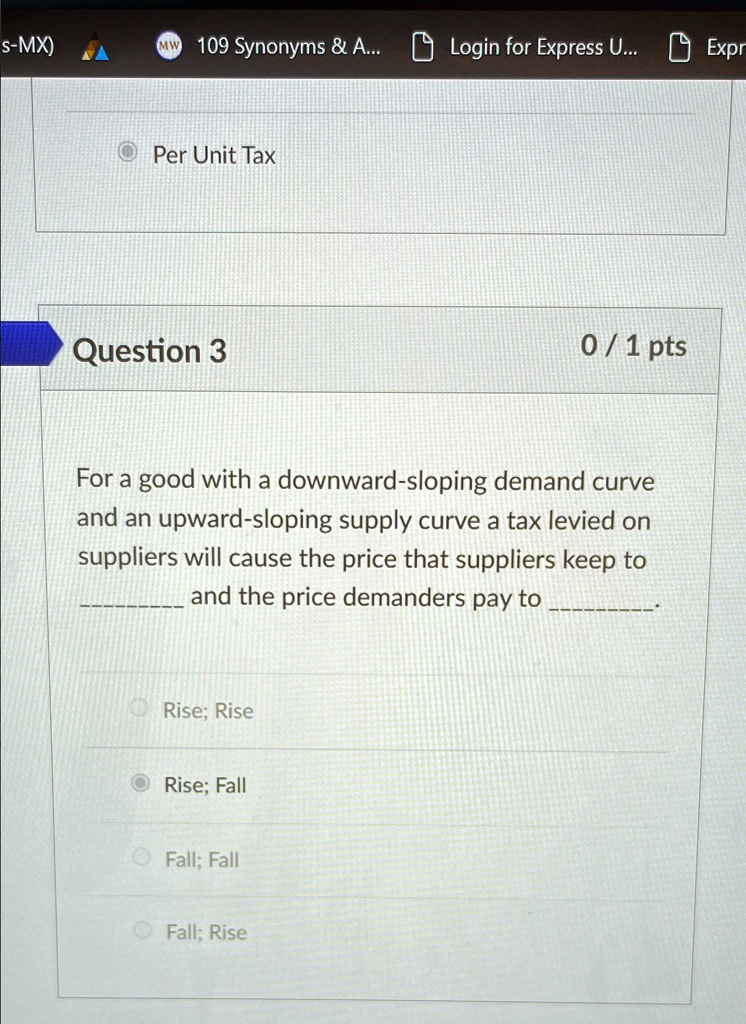Open the "109 Synonyms & A..." bookmark
Image resolution: width=746 pixels, height=1024 pixels.
click(x=270, y=47)
